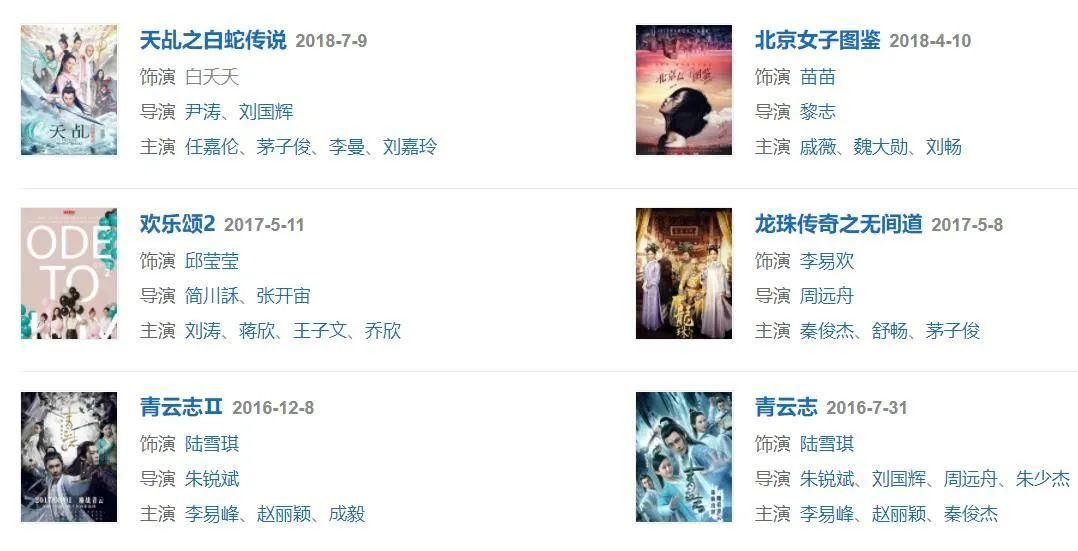Tap the 北京女子图鉴 poster
Screen dimensions: 1078x551
tap(683, 90)
